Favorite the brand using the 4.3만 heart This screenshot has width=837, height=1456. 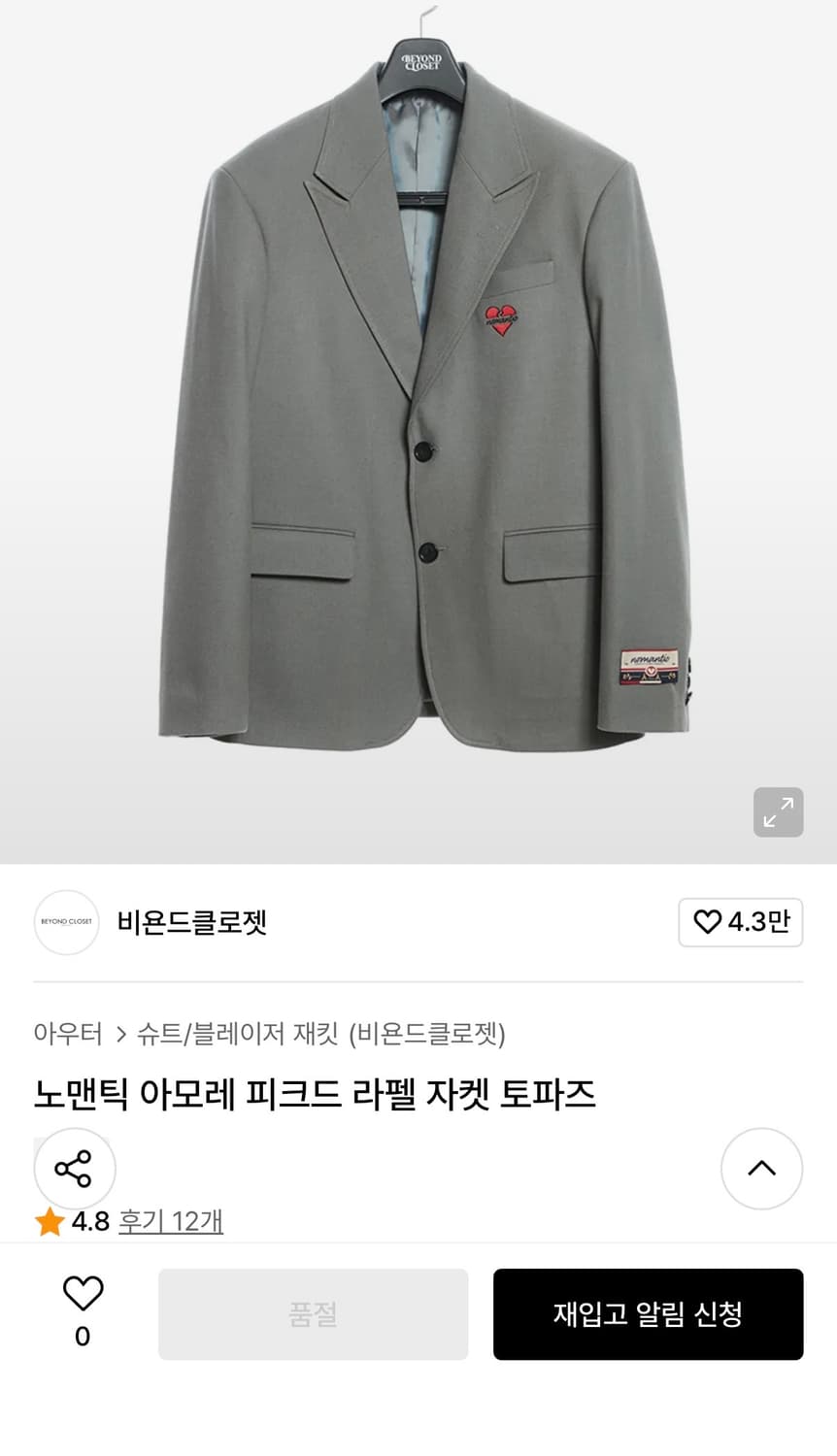pyautogui.click(x=741, y=922)
